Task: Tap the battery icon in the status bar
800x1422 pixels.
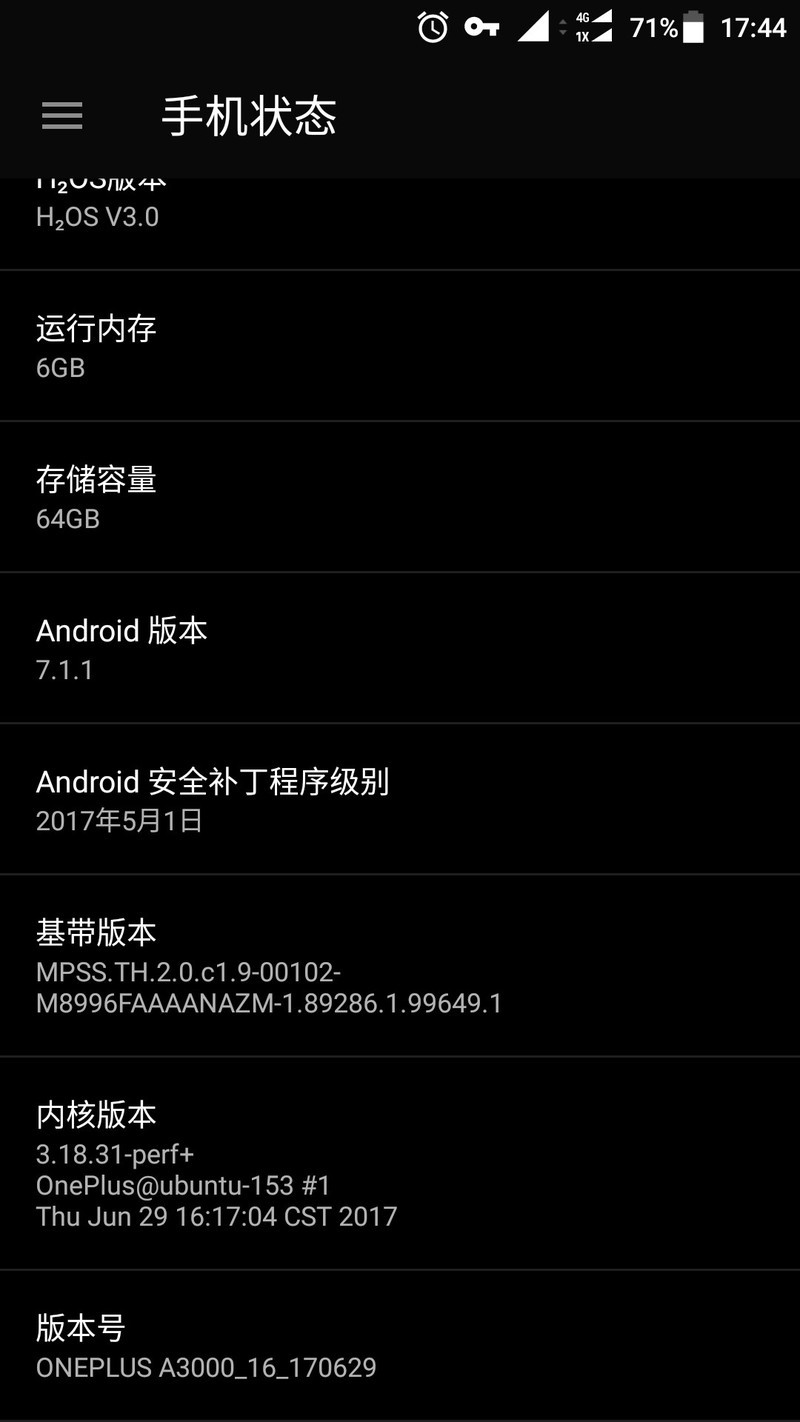Action: [692, 29]
